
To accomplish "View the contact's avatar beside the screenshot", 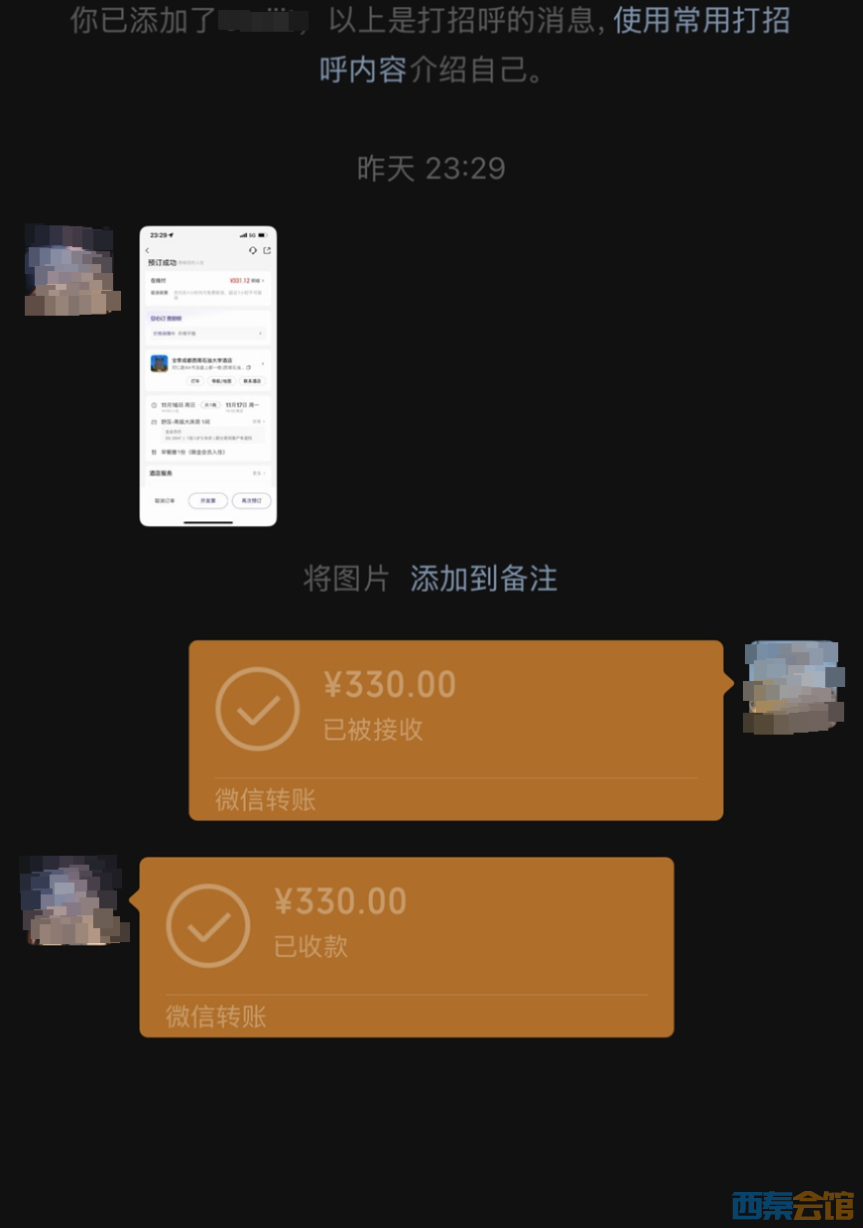I will [72, 270].
